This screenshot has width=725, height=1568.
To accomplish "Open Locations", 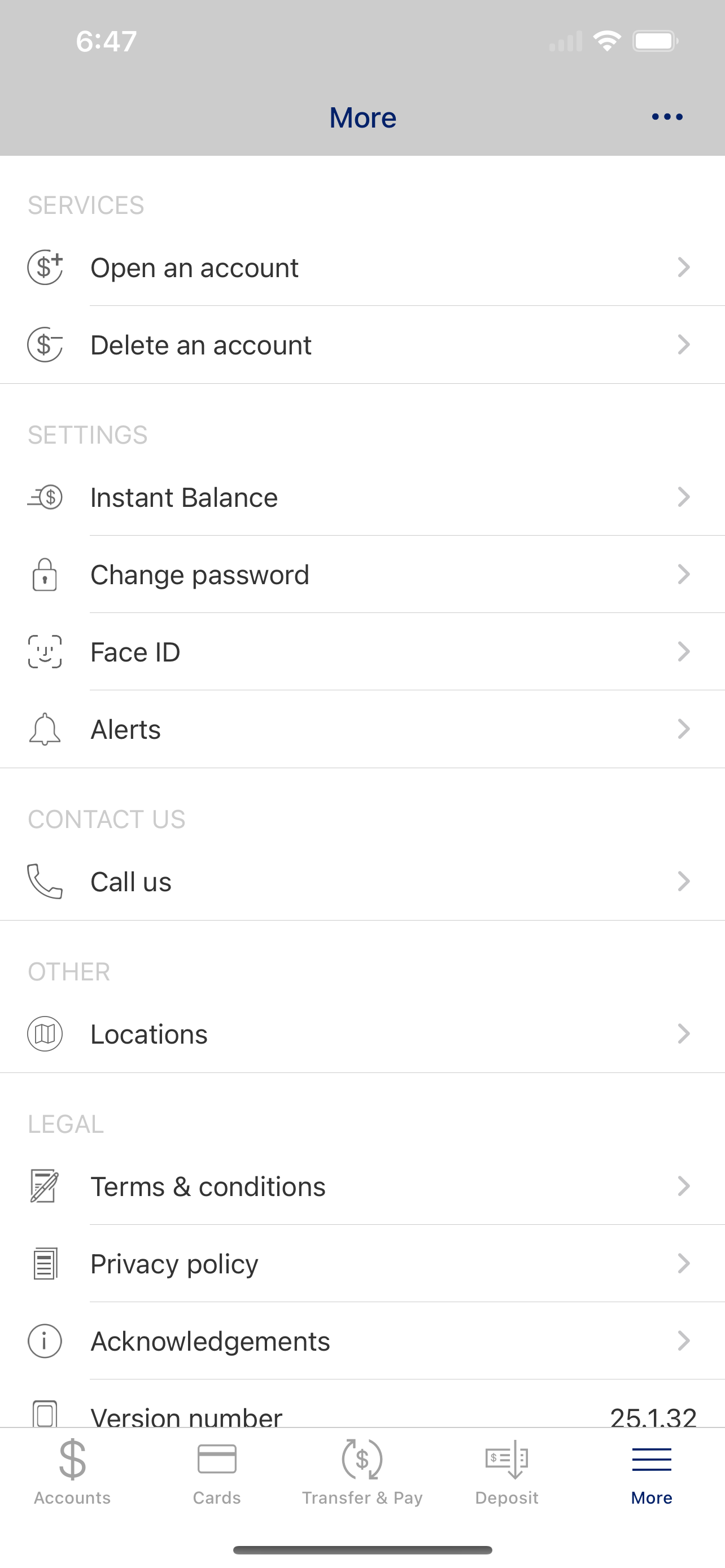I will (x=362, y=1033).
